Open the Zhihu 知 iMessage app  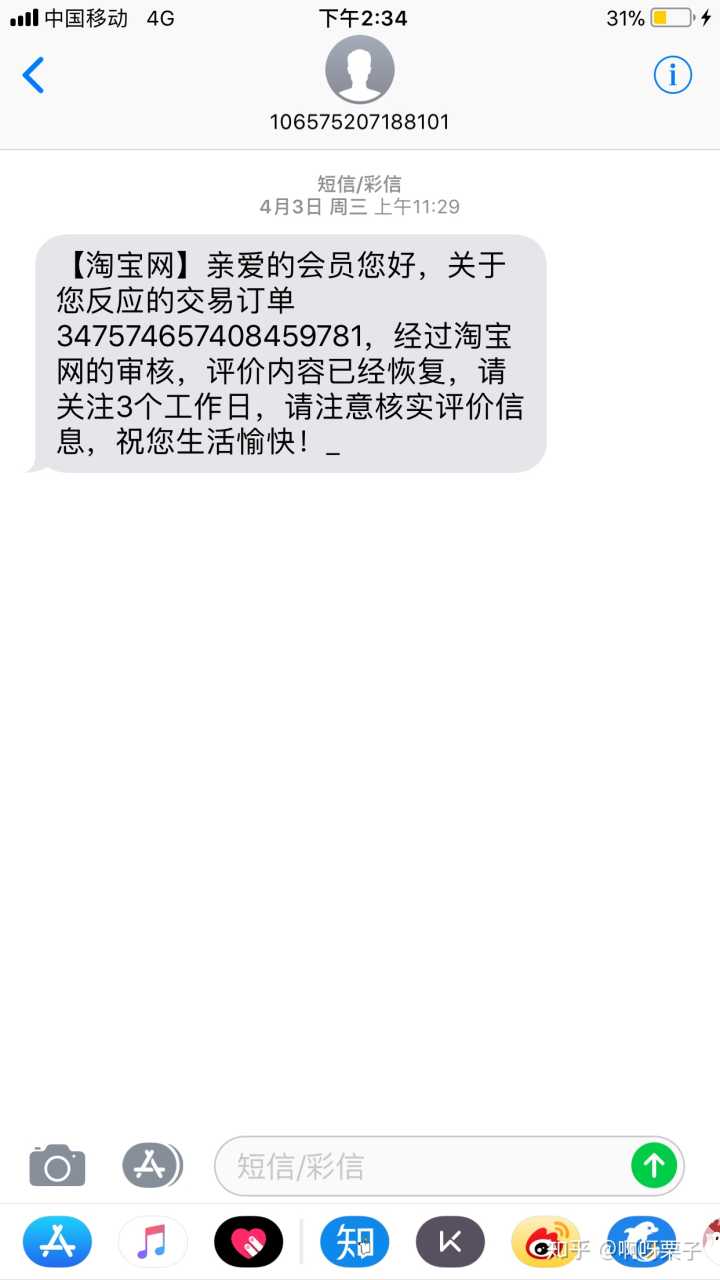tap(354, 1242)
